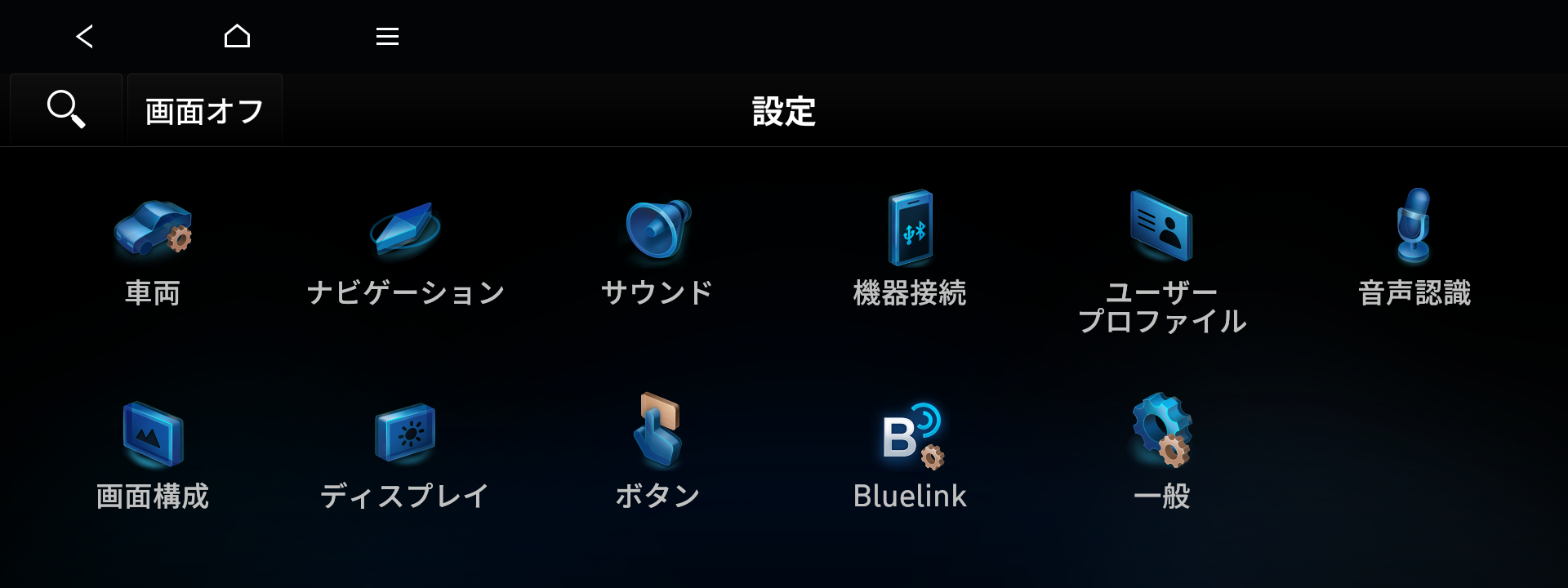The width and height of the screenshot is (1568, 588).
Task: Turn the screen off with 画面オフ
Action: click(x=204, y=111)
